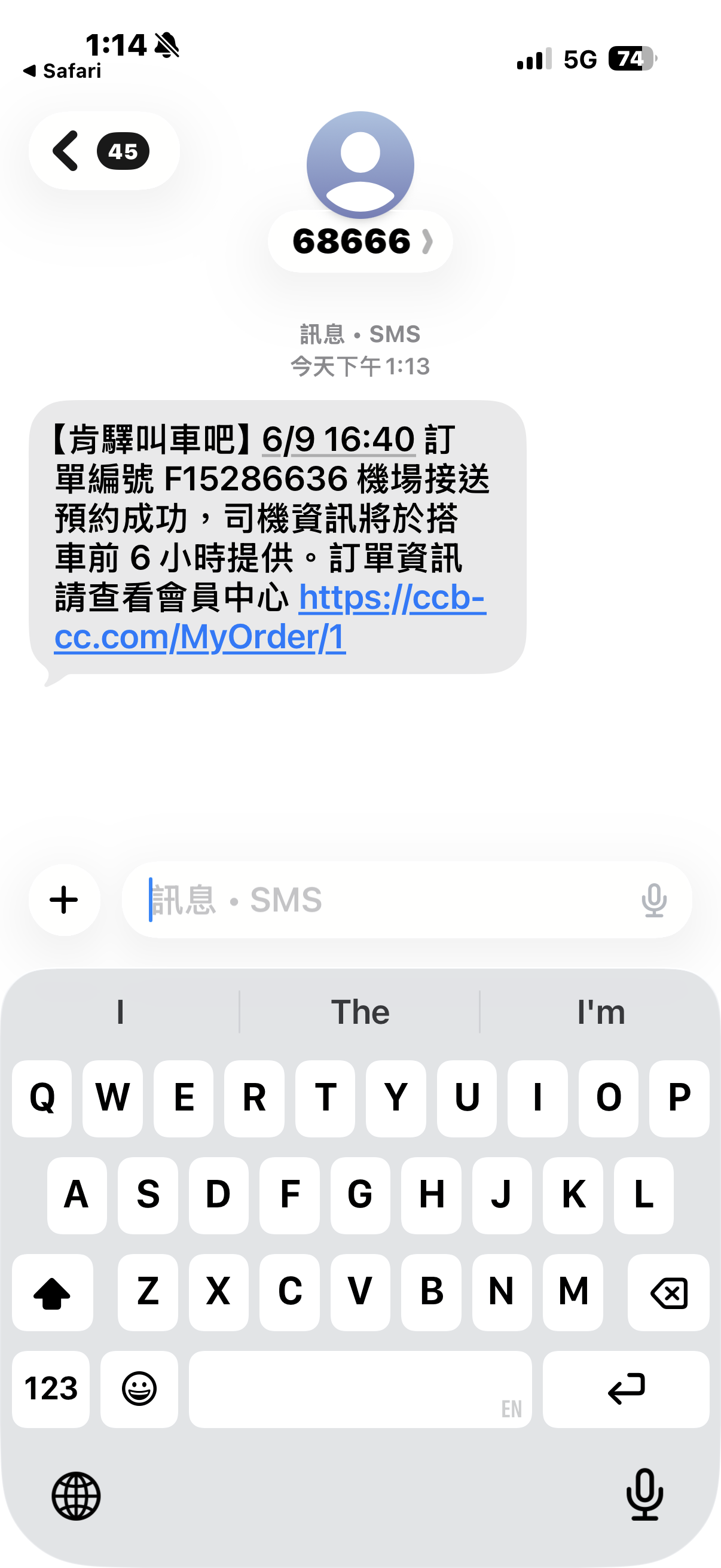Record an audio message with the field microphone
This screenshot has width=721, height=1568.
654,900
